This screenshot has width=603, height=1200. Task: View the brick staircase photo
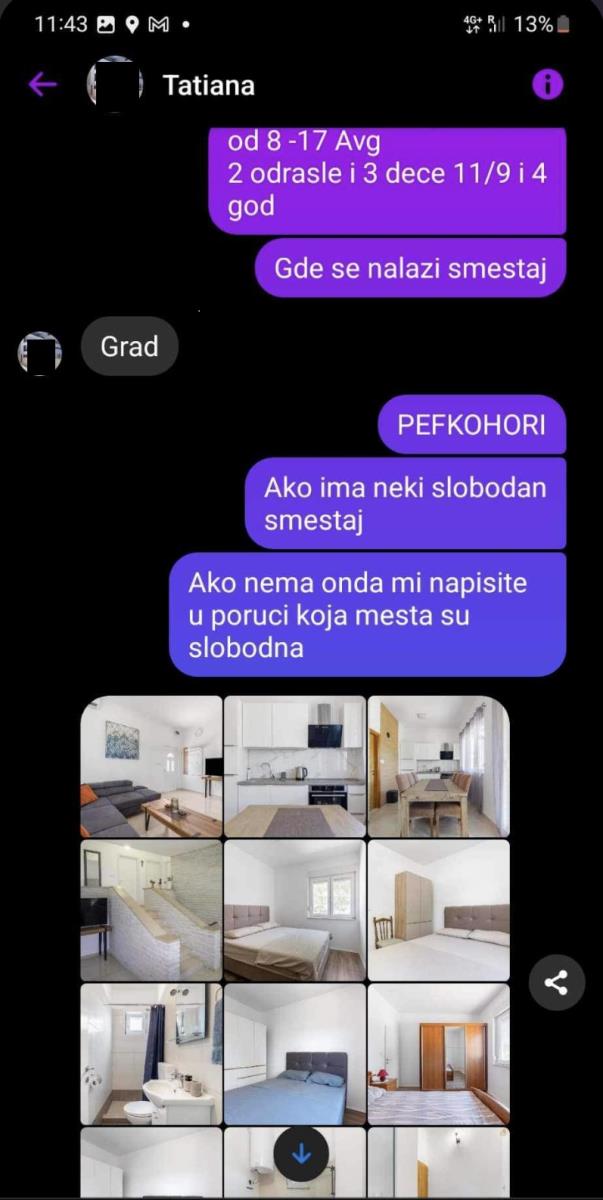click(x=151, y=910)
